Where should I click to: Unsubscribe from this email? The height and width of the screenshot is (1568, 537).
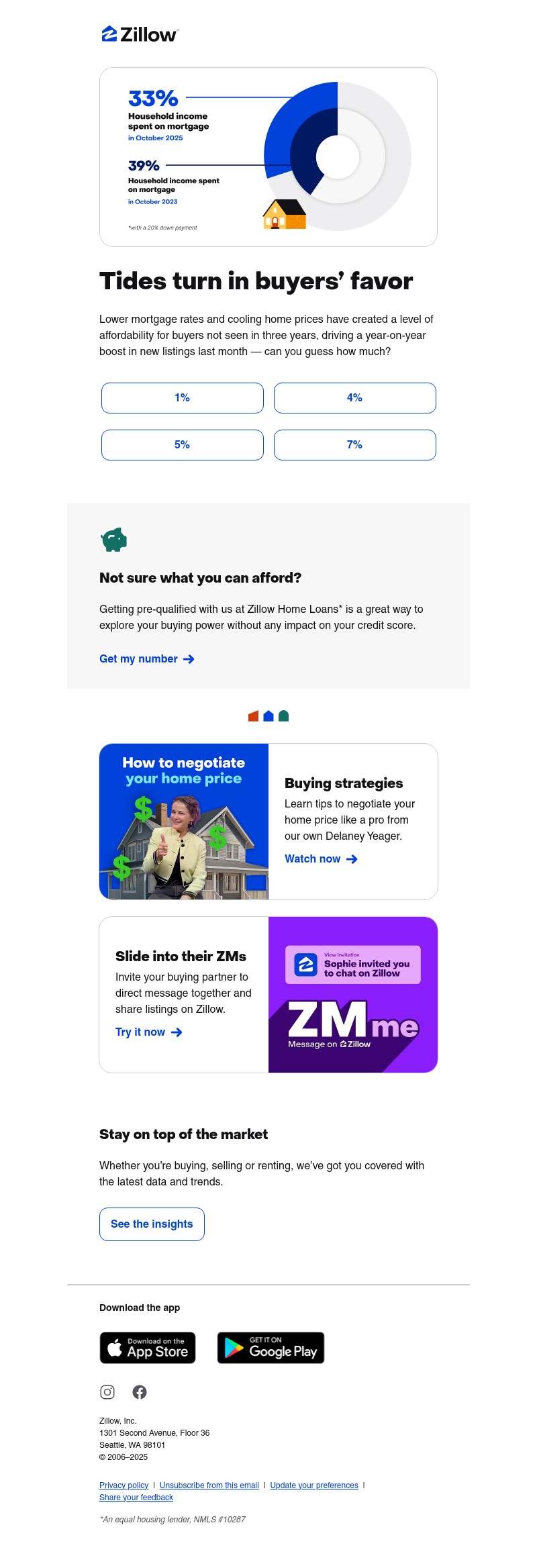click(x=209, y=1485)
